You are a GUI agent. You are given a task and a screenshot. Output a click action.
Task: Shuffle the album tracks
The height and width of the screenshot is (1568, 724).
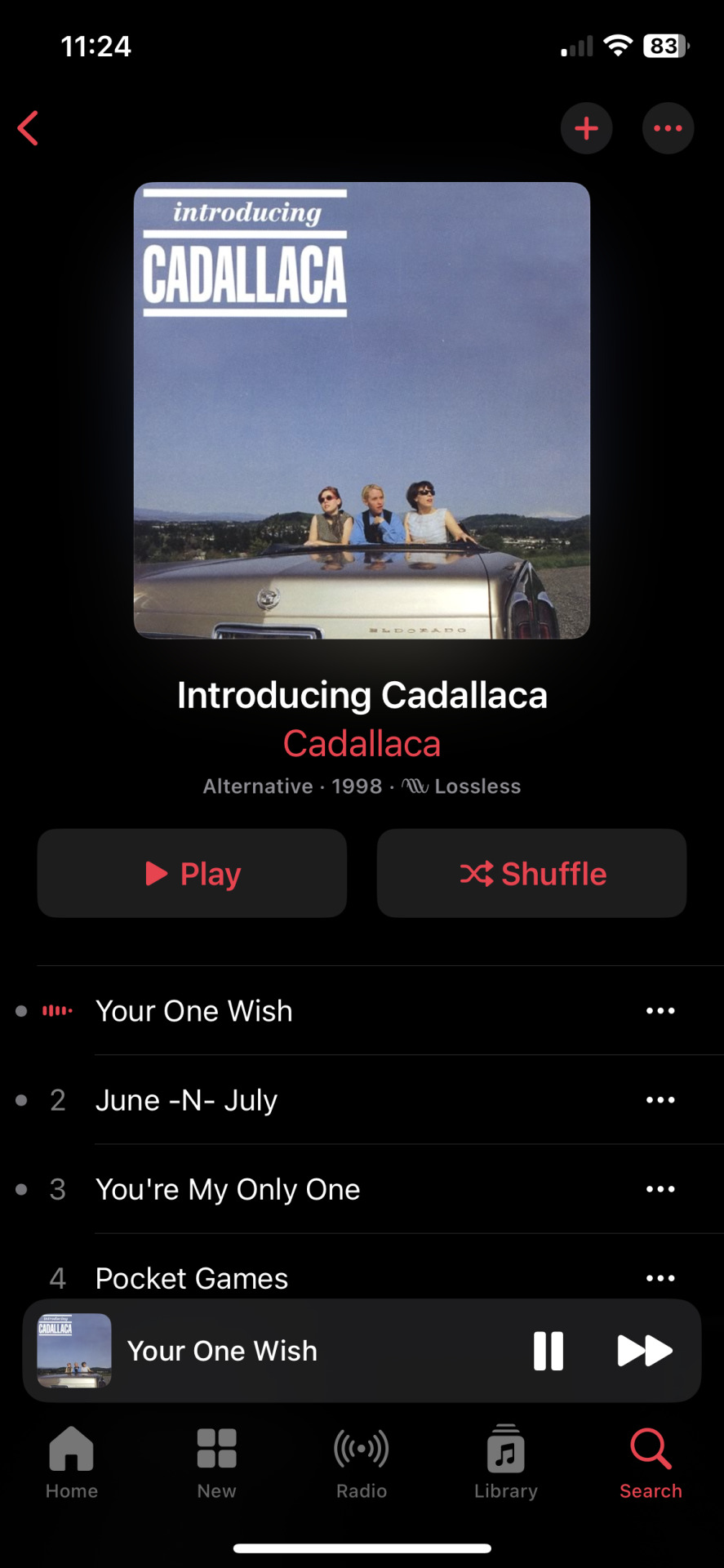coord(531,873)
